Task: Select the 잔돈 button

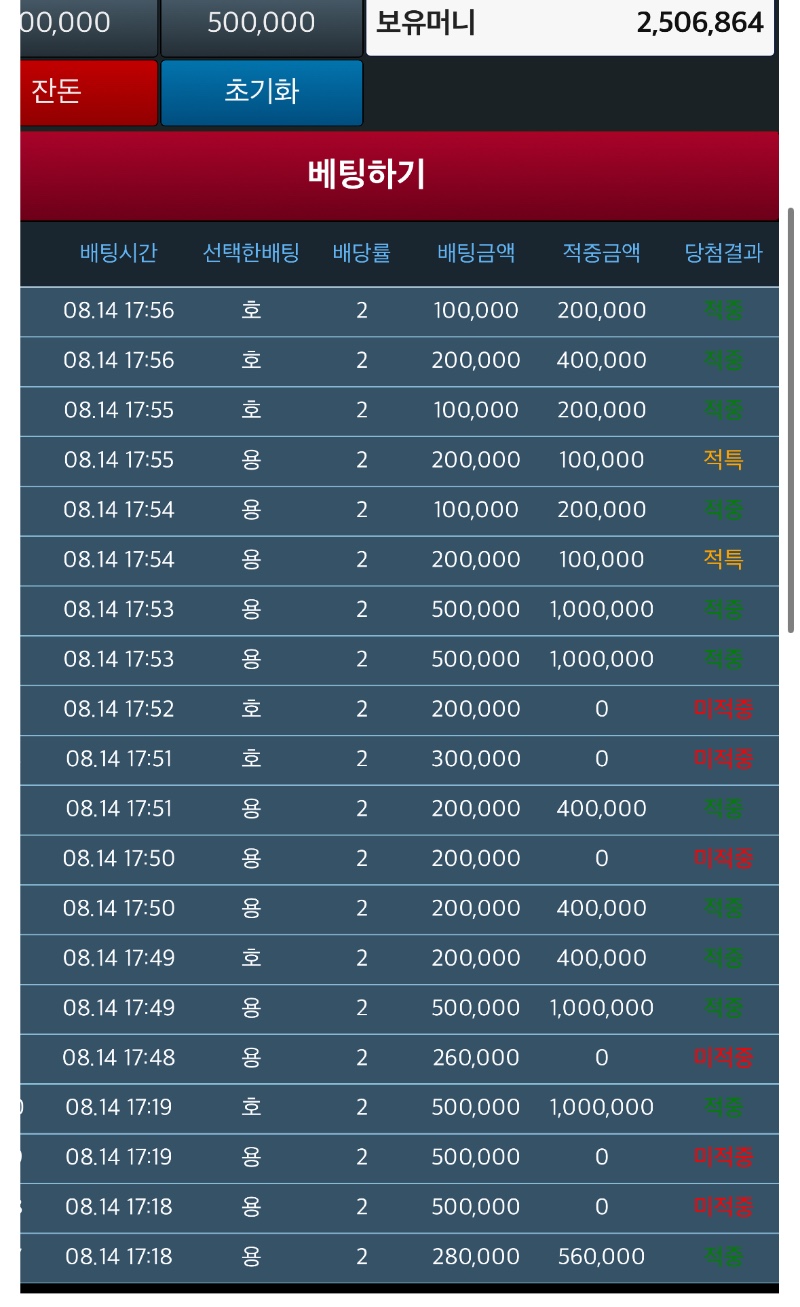Action: click(x=88, y=92)
